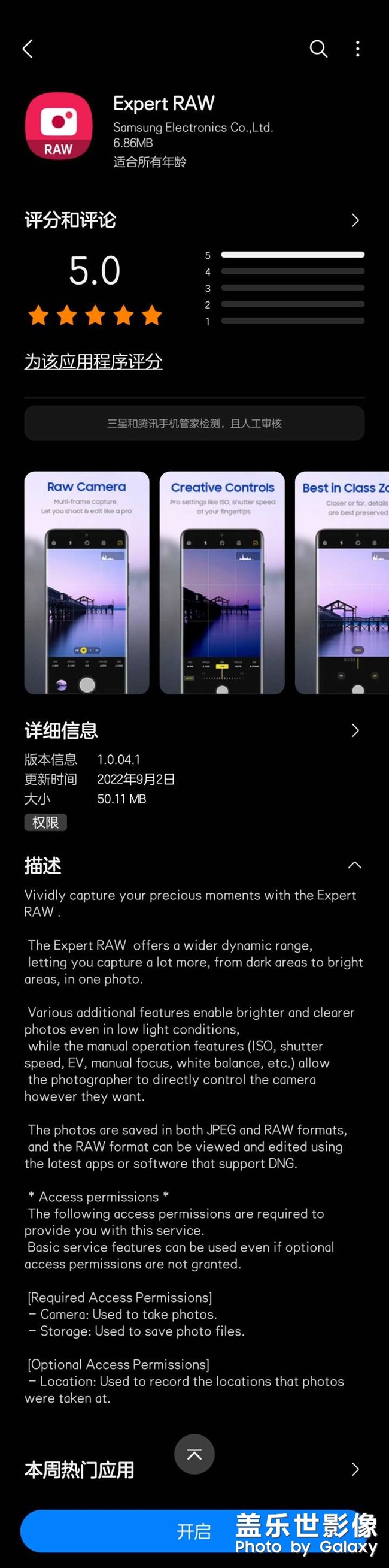389x1568 pixels.
Task: Open the 详细信息 details section
Action: click(355, 730)
